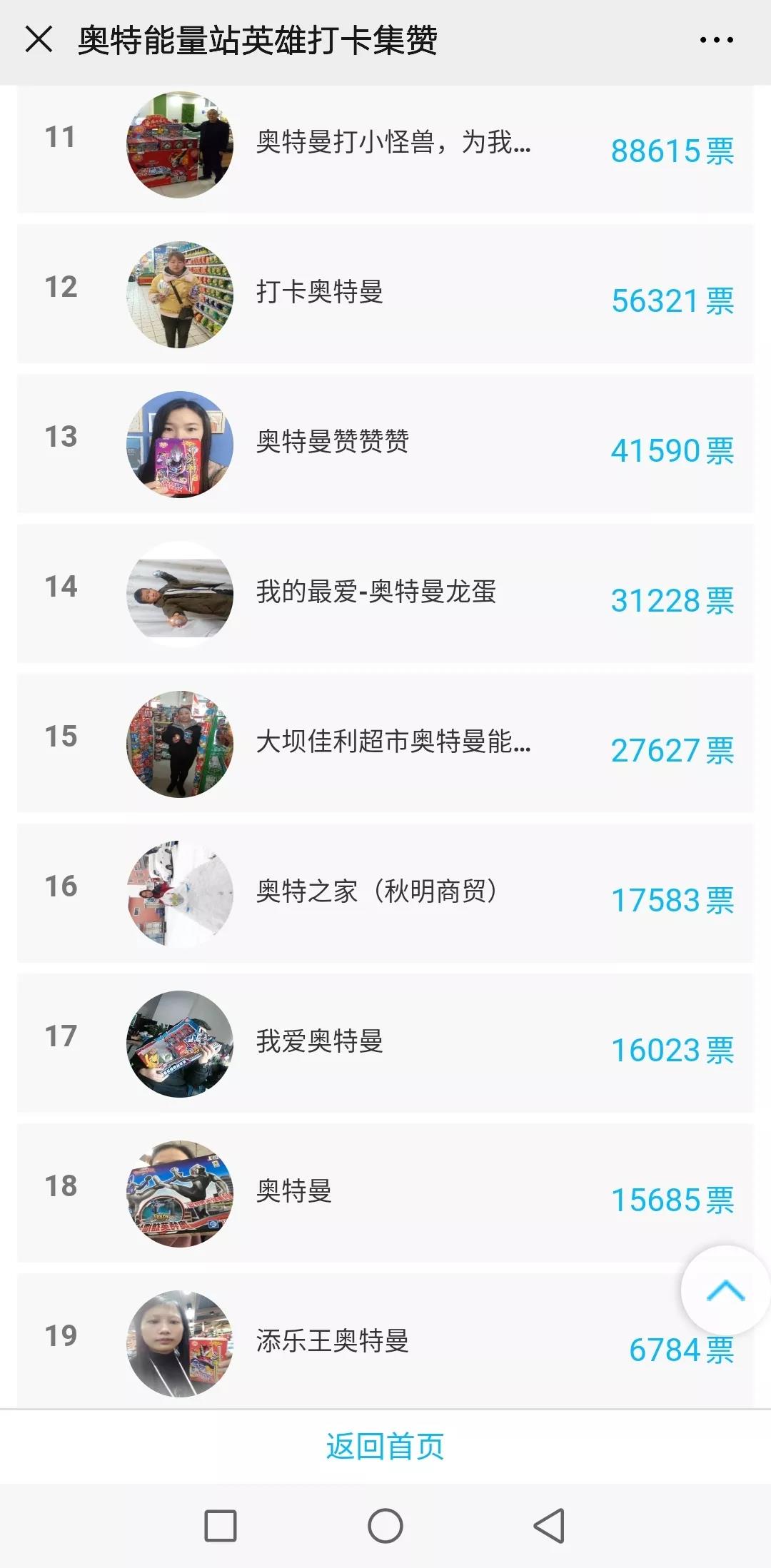
Task: Open the three-dot overflow menu
Action: point(716,40)
